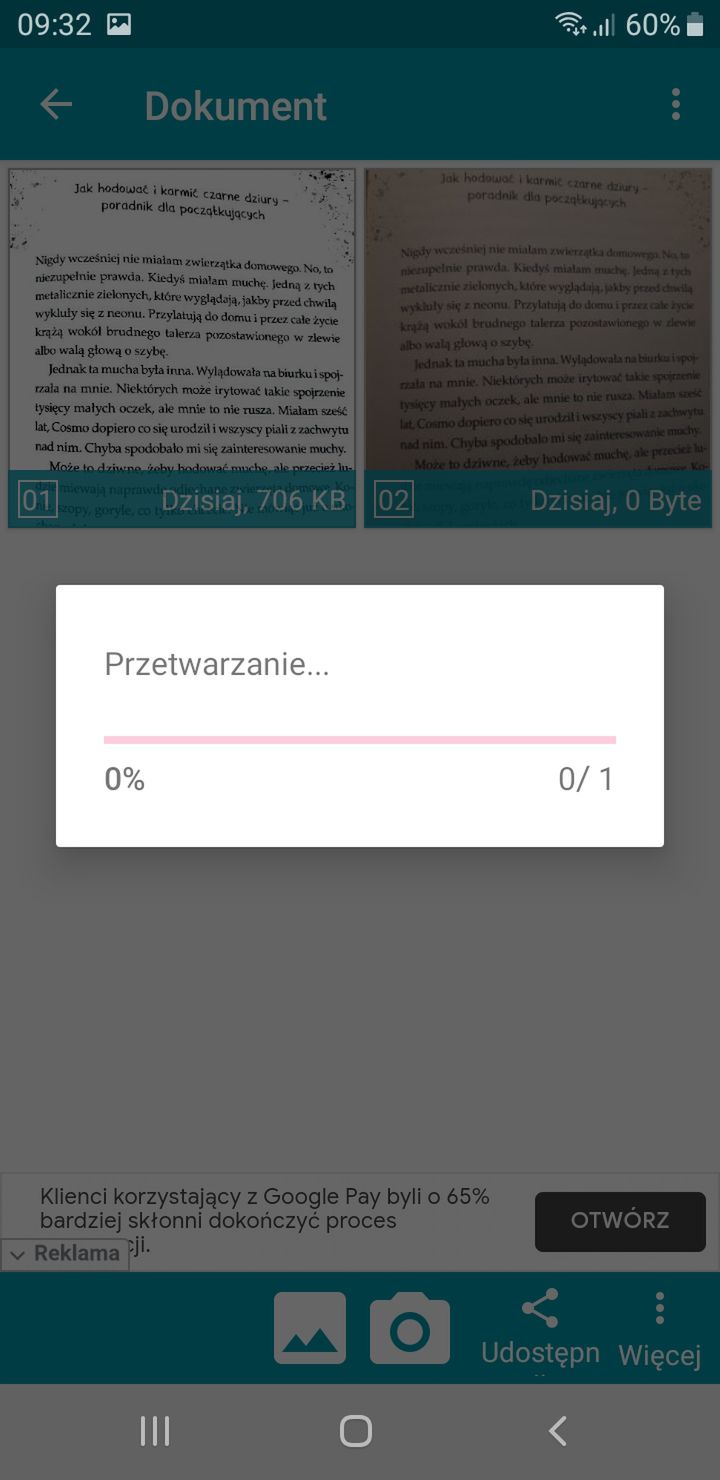Image resolution: width=720 pixels, height=1480 pixels.
Task: Launch the camera to scan a page
Action: pos(410,1328)
